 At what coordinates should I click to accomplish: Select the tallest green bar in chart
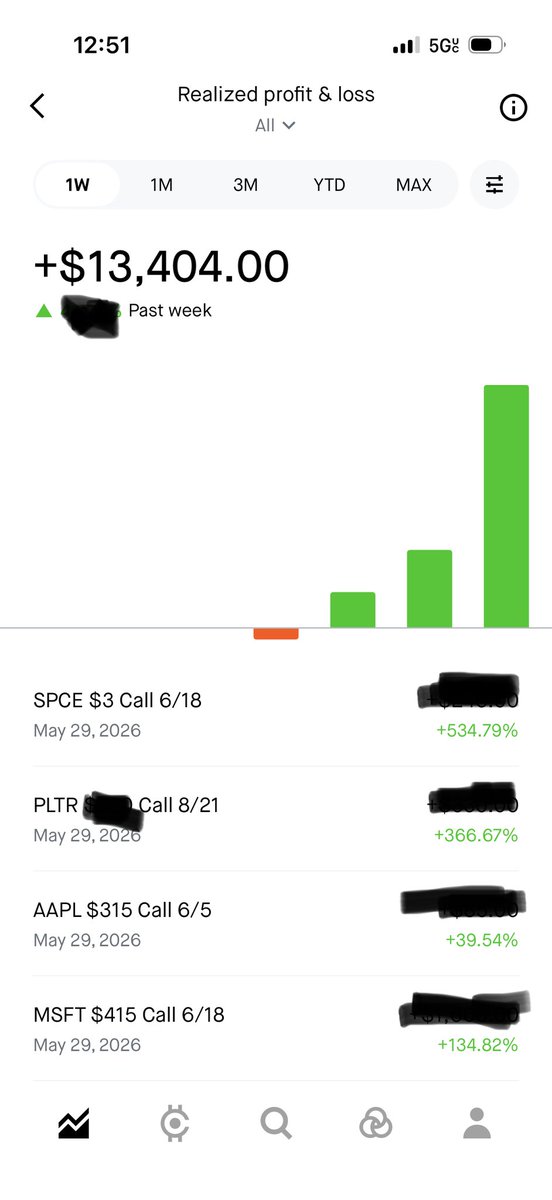(506, 506)
